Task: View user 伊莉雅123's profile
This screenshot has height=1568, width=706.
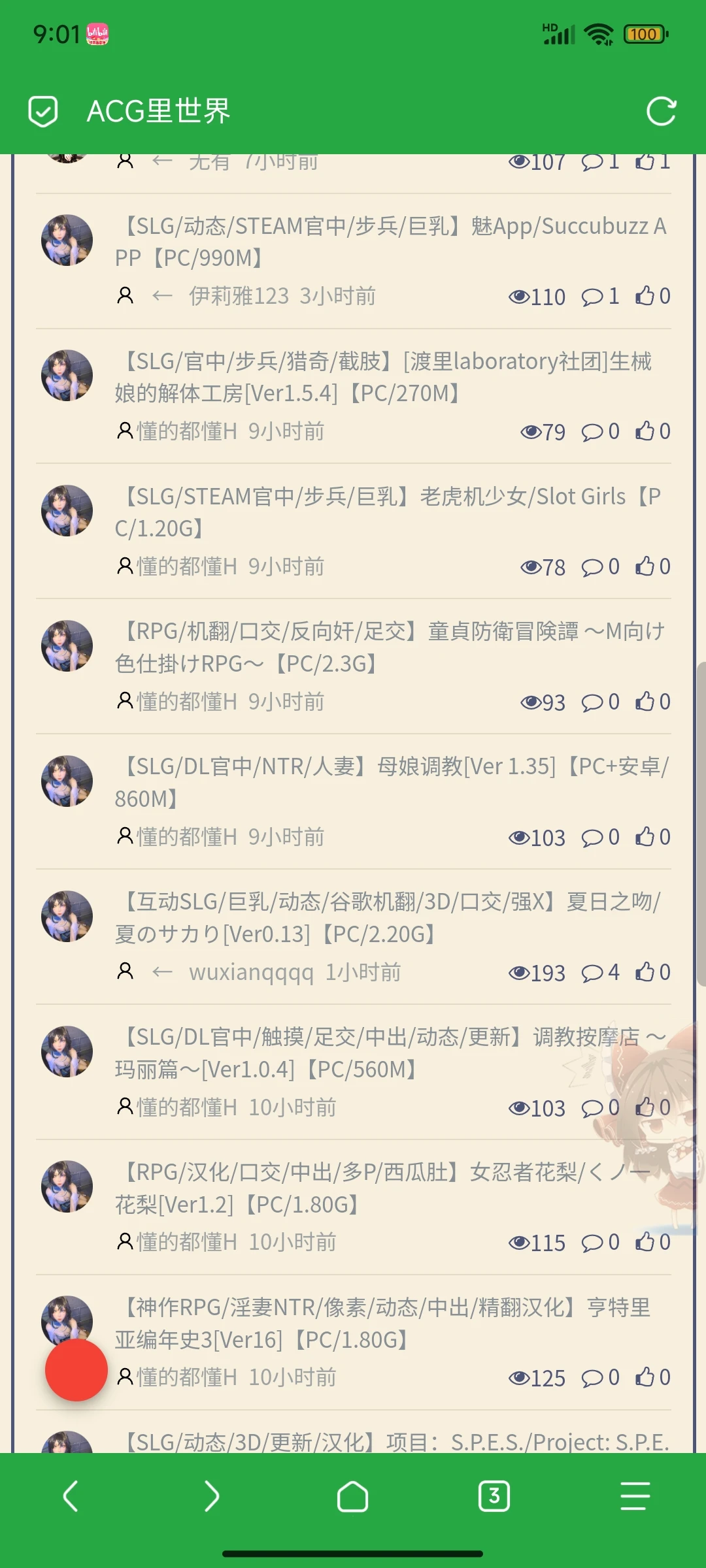Action: pos(239,296)
